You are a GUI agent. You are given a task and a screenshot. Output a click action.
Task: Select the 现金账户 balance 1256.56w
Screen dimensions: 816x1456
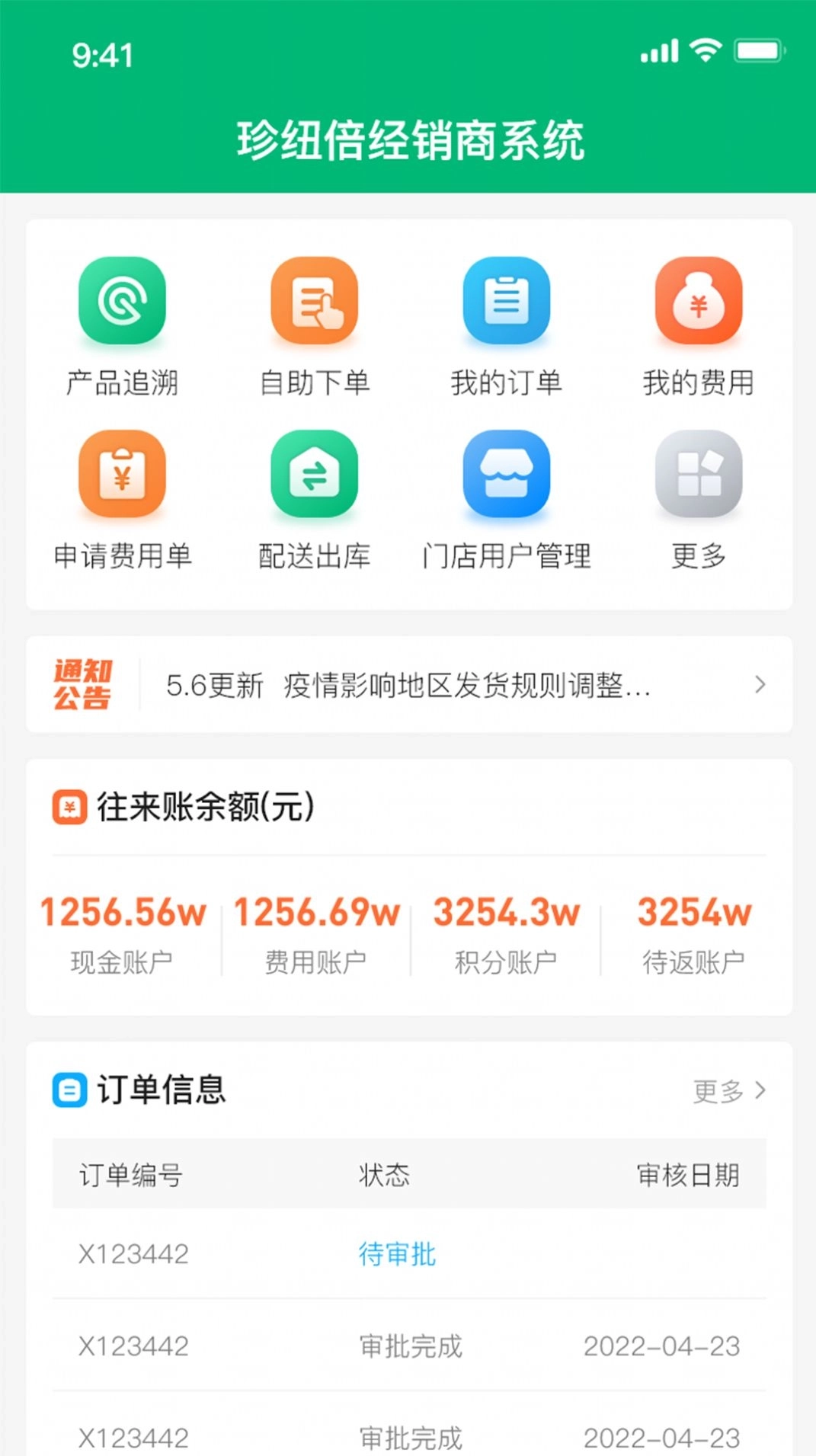coord(122,912)
